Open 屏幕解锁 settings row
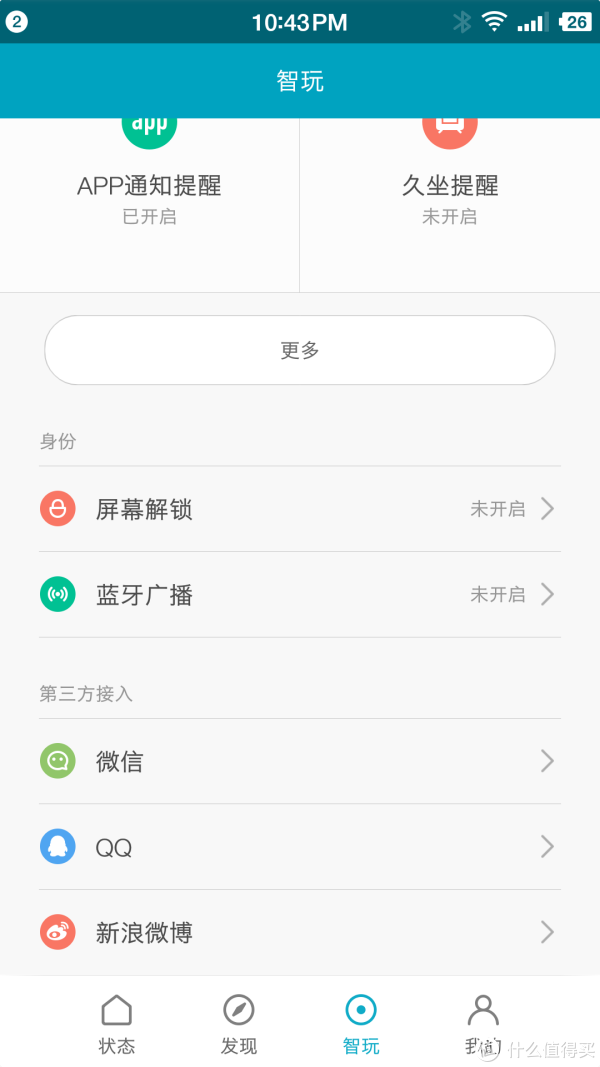 [300, 509]
